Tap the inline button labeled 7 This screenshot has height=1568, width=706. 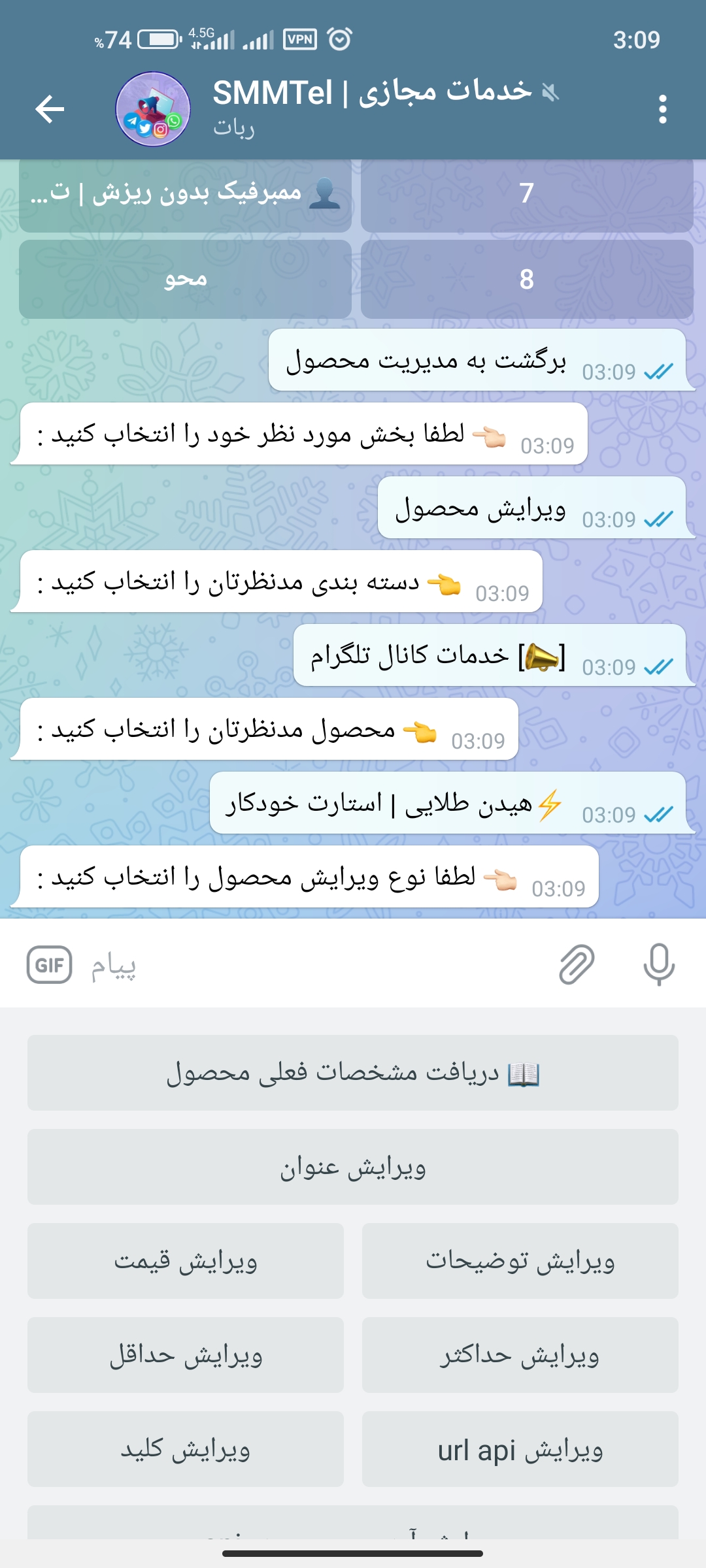[x=526, y=194]
